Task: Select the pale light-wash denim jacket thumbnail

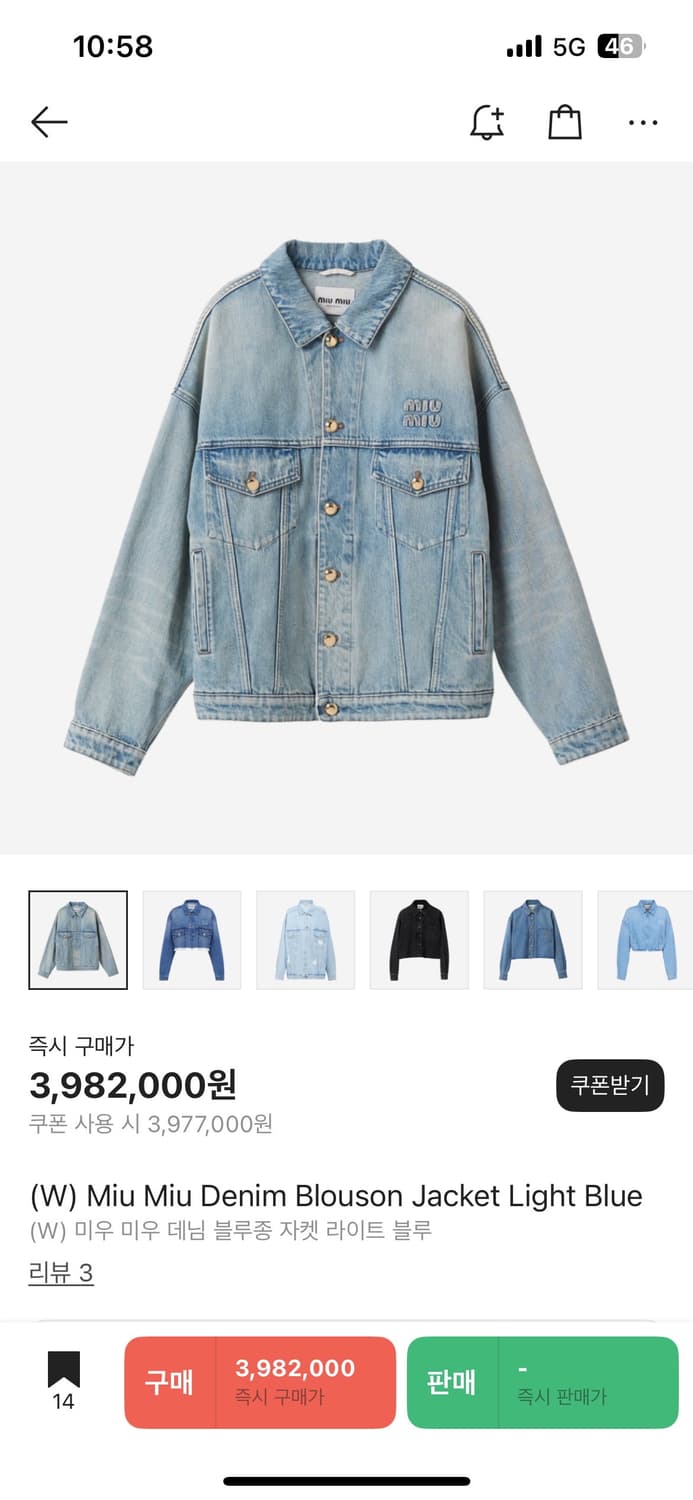Action: [306, 940]
